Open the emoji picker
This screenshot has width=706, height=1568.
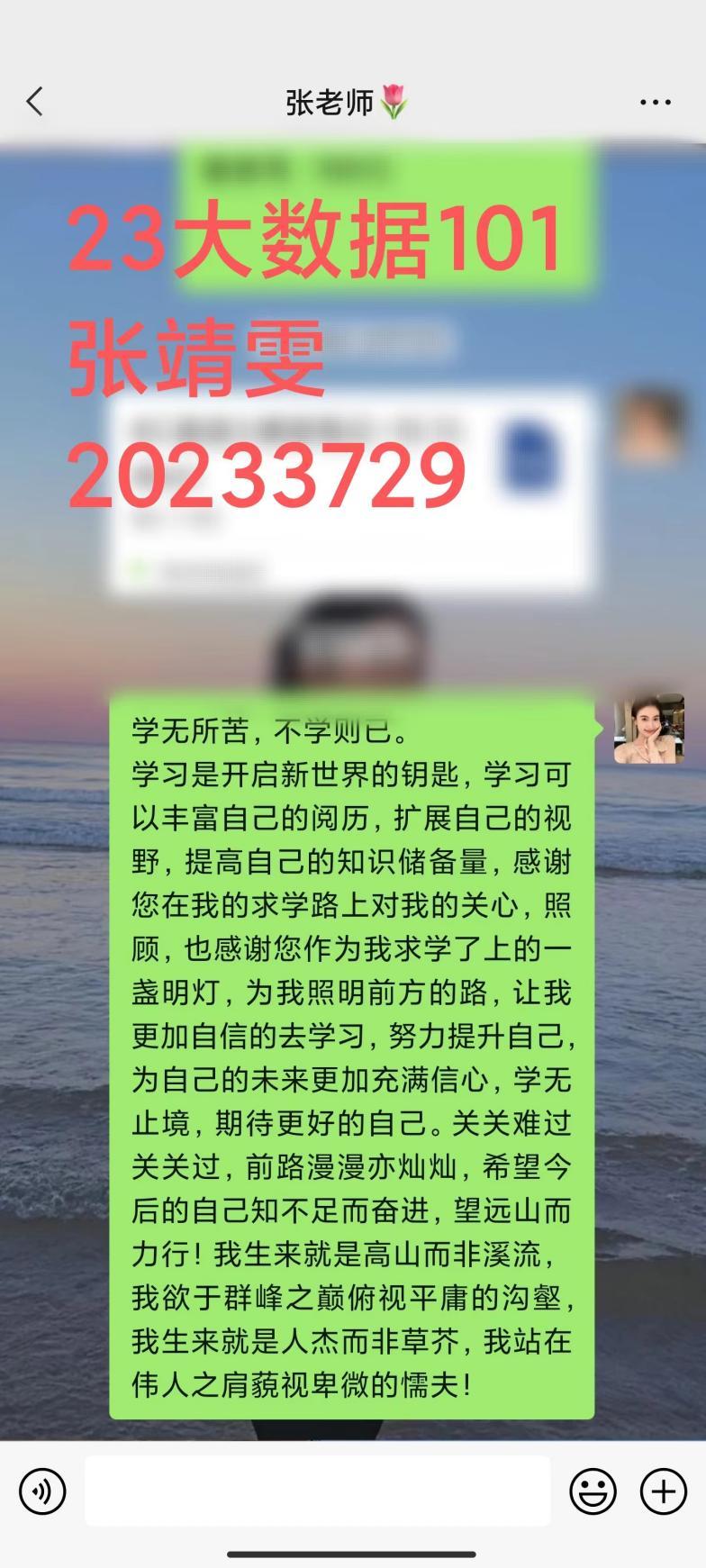click(593, 1491)
